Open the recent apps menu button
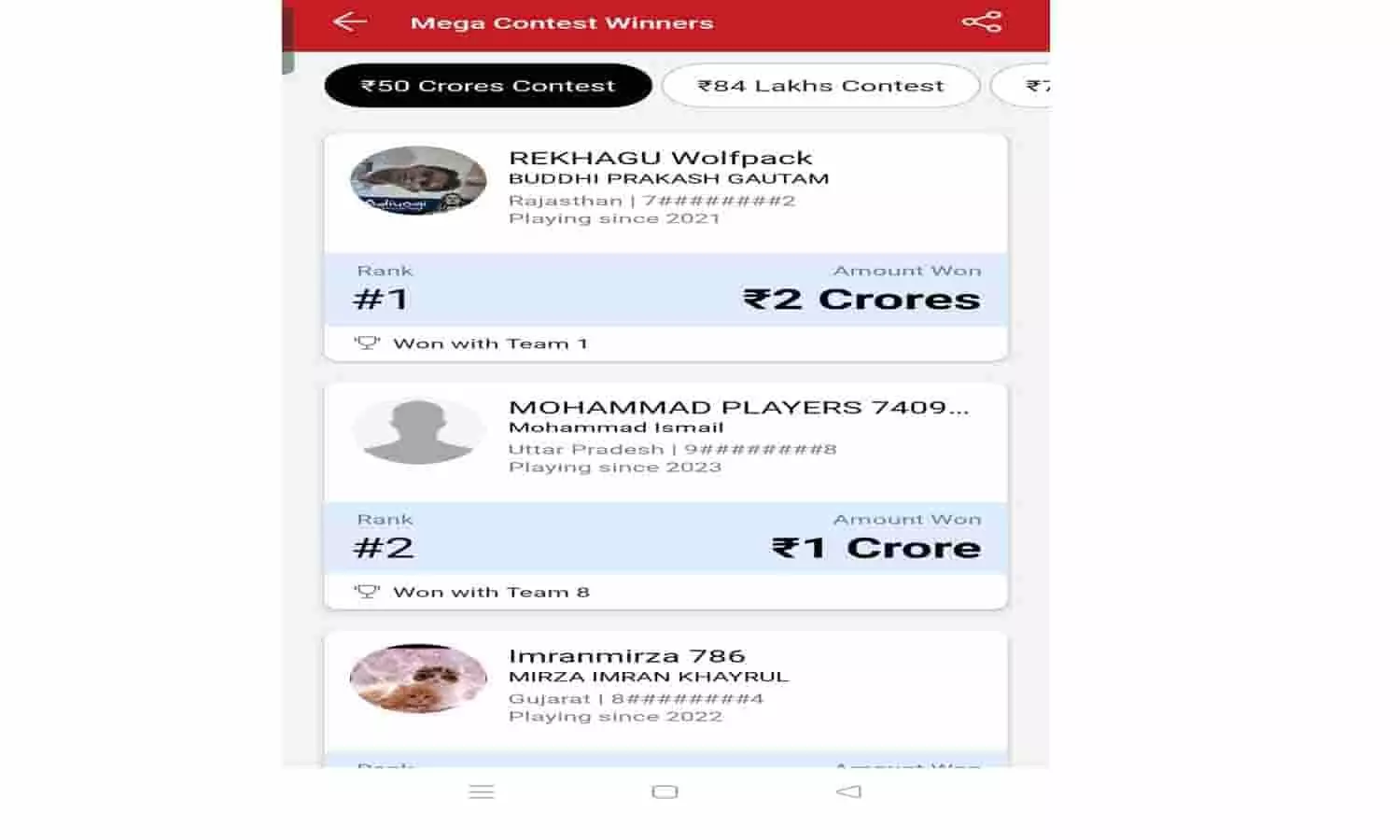 482,791
